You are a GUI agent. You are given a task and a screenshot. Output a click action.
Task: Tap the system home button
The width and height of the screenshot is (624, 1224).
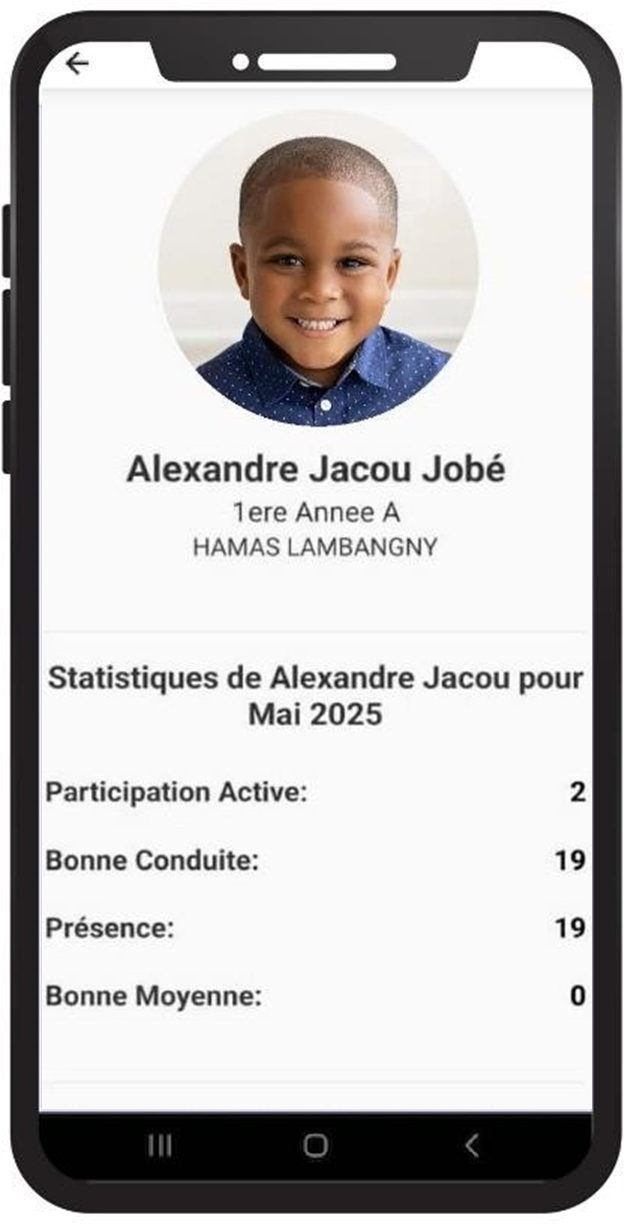[x=316, y=1146]
